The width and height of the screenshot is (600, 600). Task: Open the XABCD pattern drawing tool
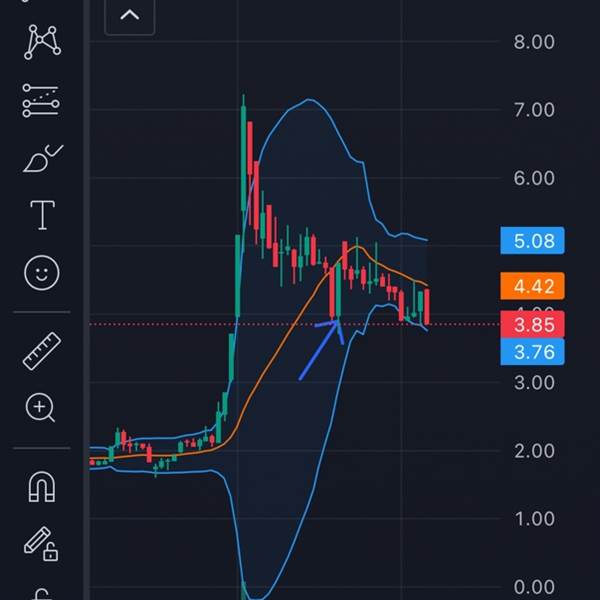click(x=41, y=41)
